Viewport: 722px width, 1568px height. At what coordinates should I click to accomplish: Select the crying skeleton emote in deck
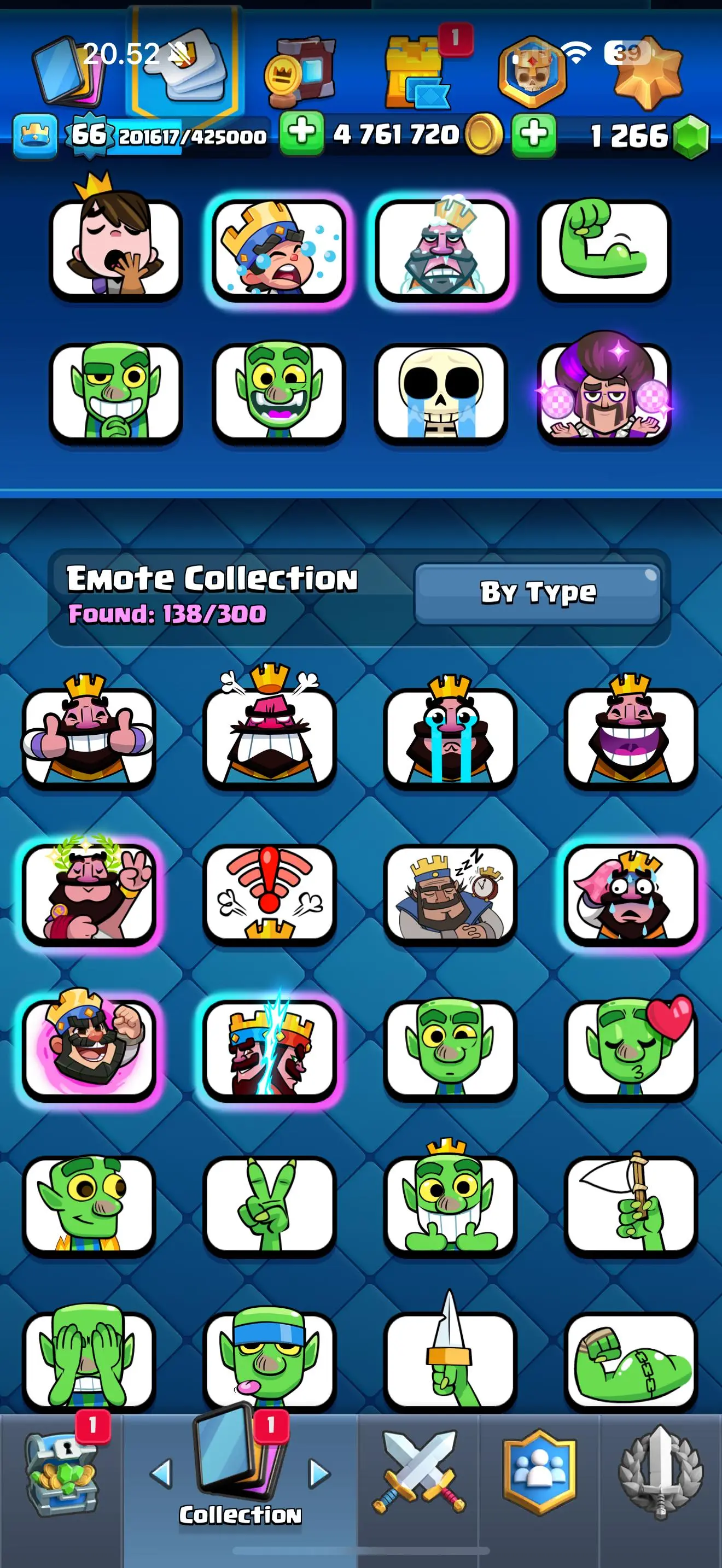(441, 393)
